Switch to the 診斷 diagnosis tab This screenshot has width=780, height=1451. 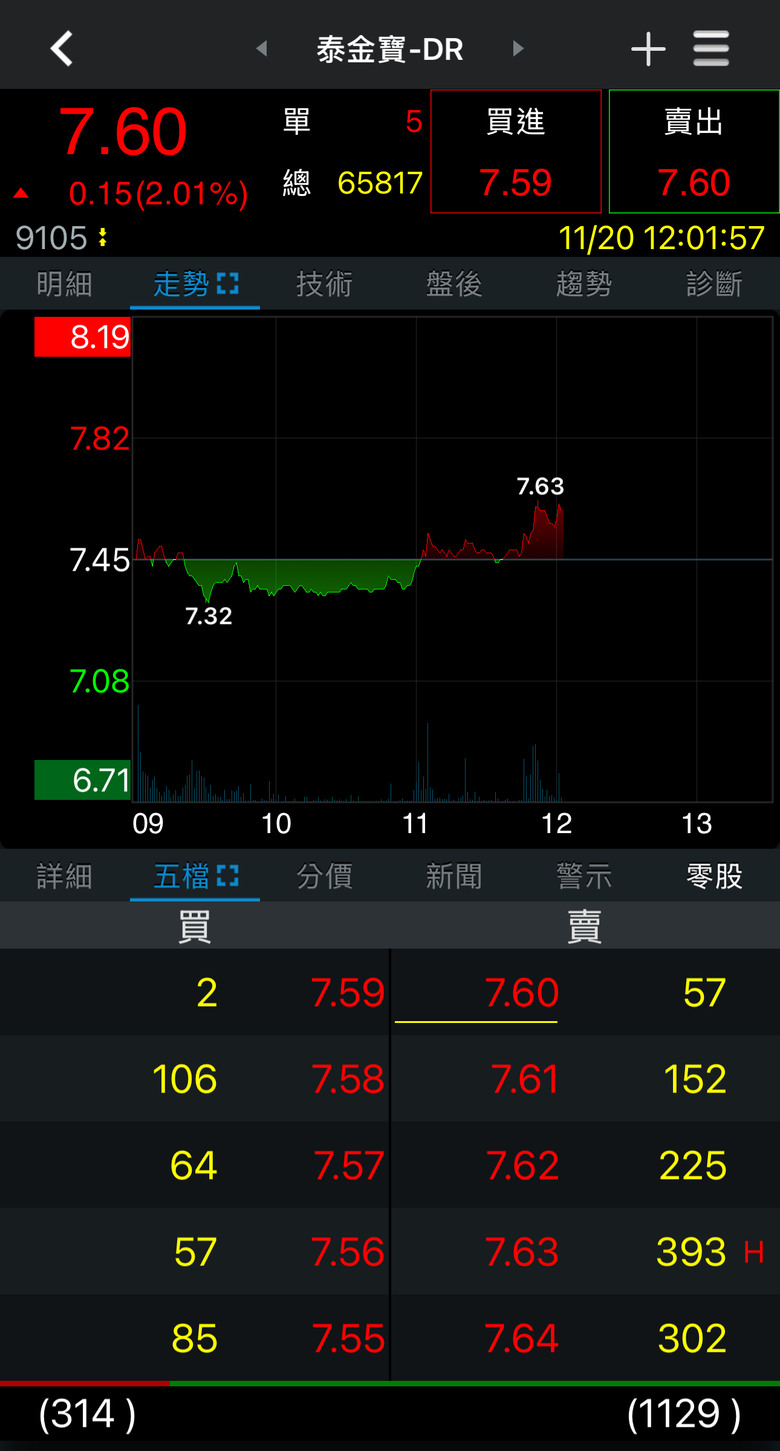715,284
